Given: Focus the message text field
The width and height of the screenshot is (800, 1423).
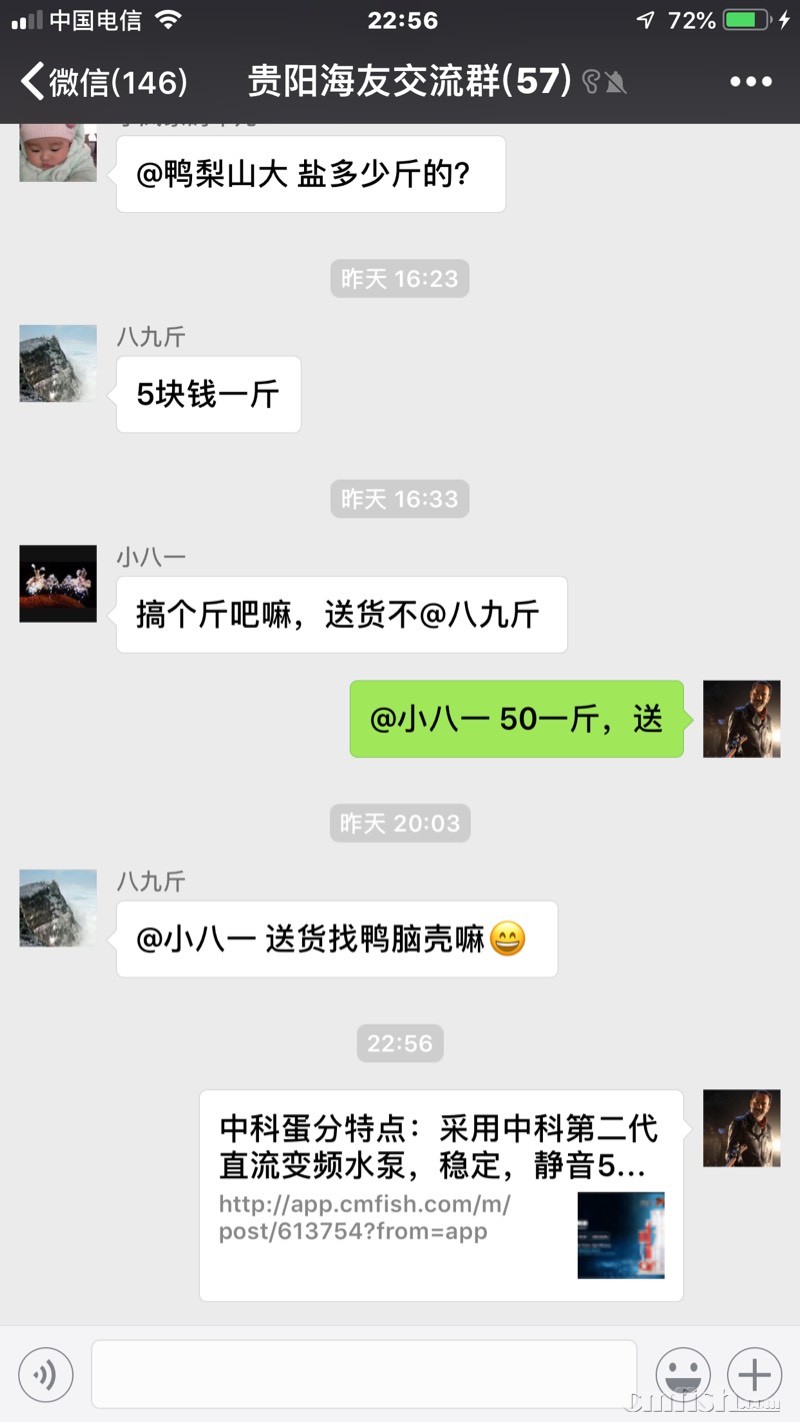Looking at the screenshot, I should 364,1374.
